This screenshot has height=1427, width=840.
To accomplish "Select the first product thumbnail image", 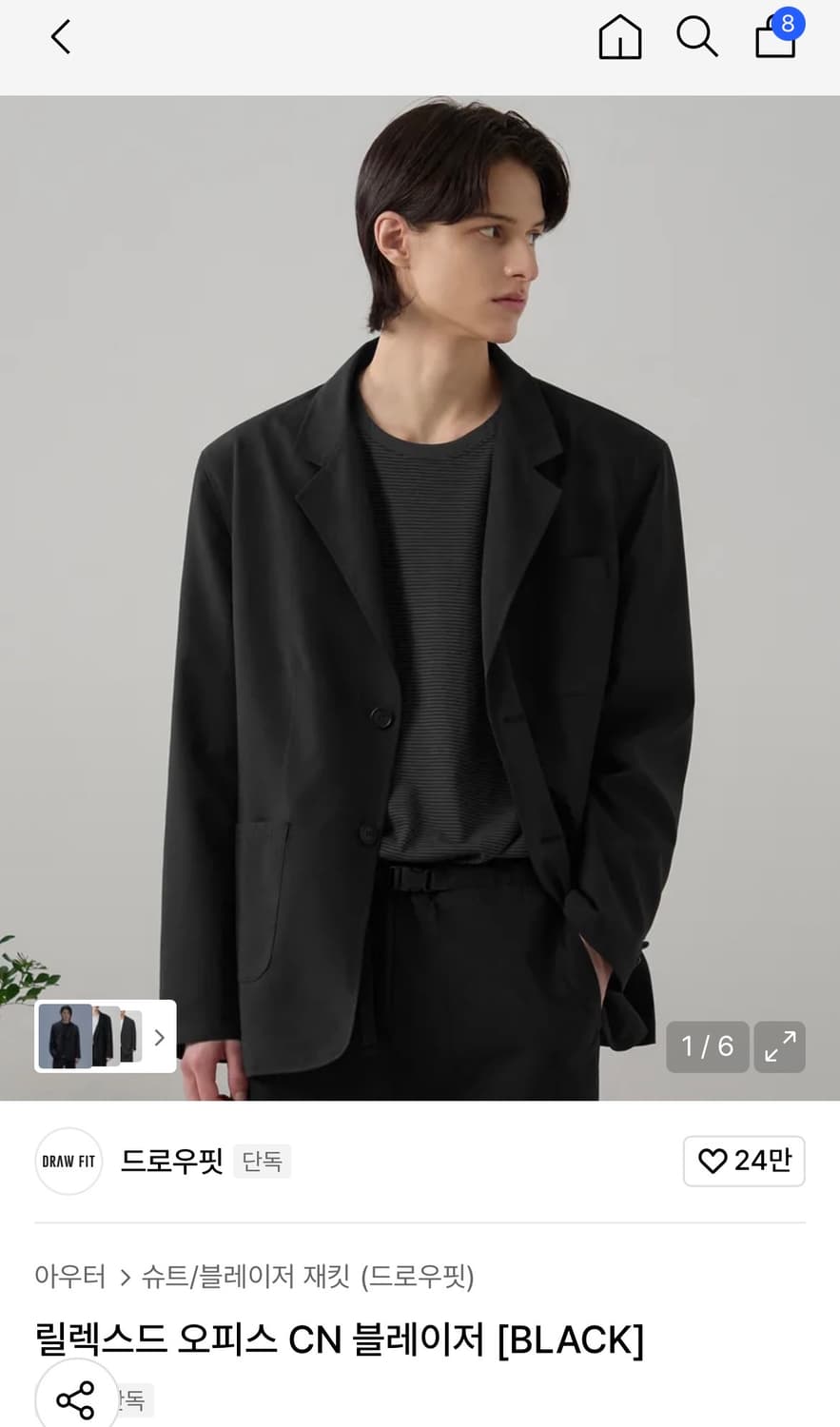I will coord(63,1036).
